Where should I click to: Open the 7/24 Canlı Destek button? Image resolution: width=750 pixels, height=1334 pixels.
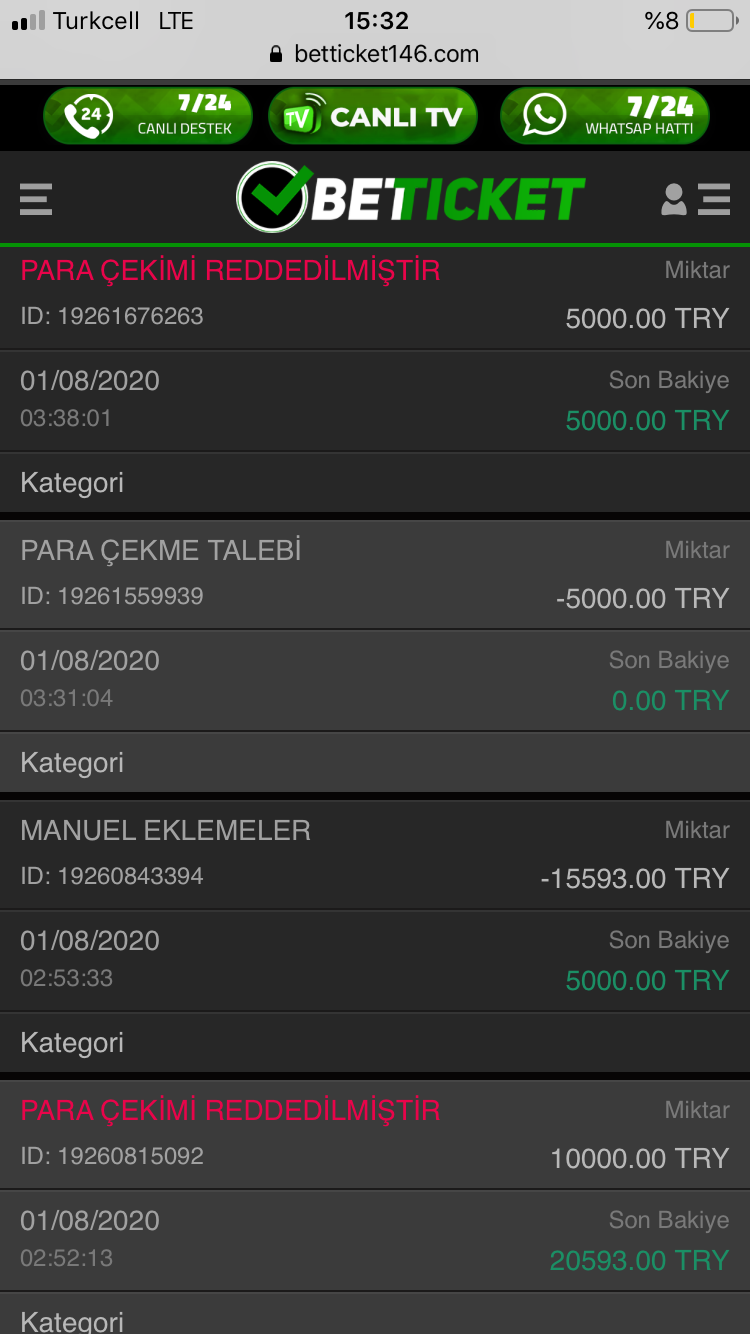click(147, 116)
